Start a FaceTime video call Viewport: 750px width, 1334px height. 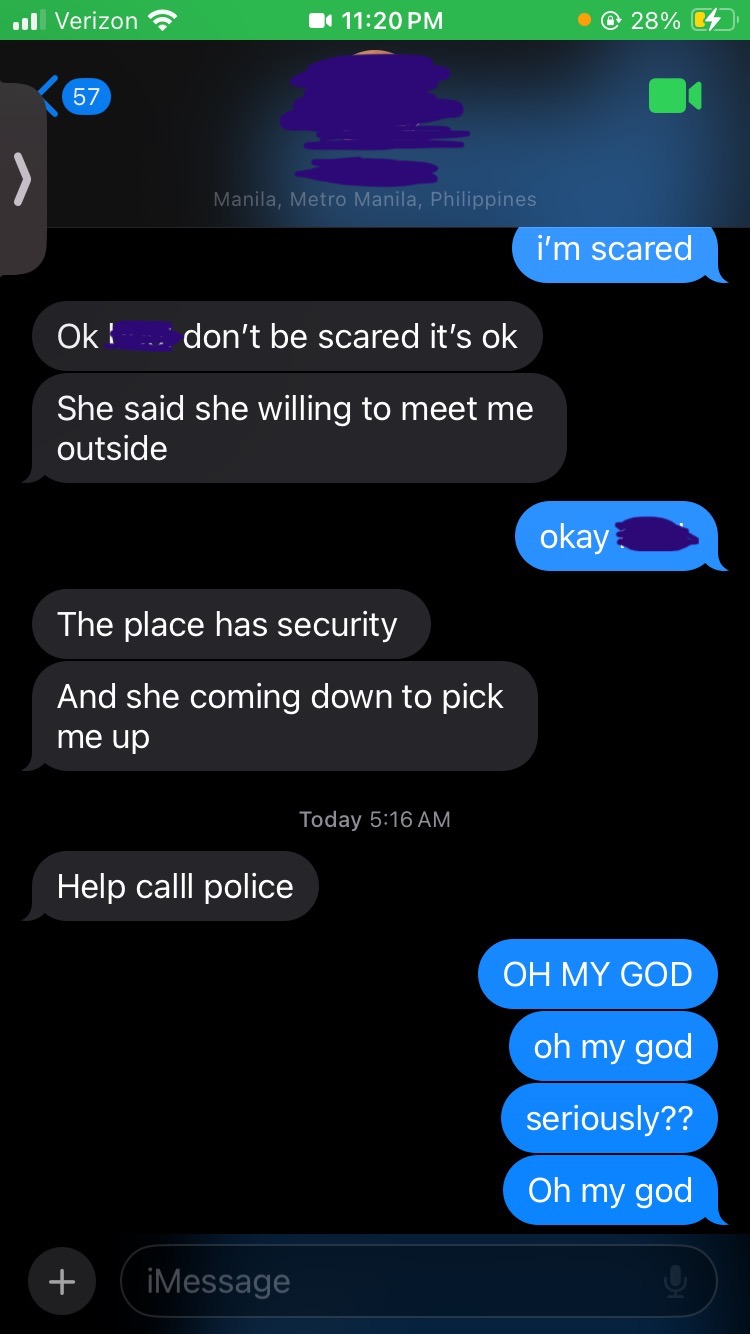674,96
